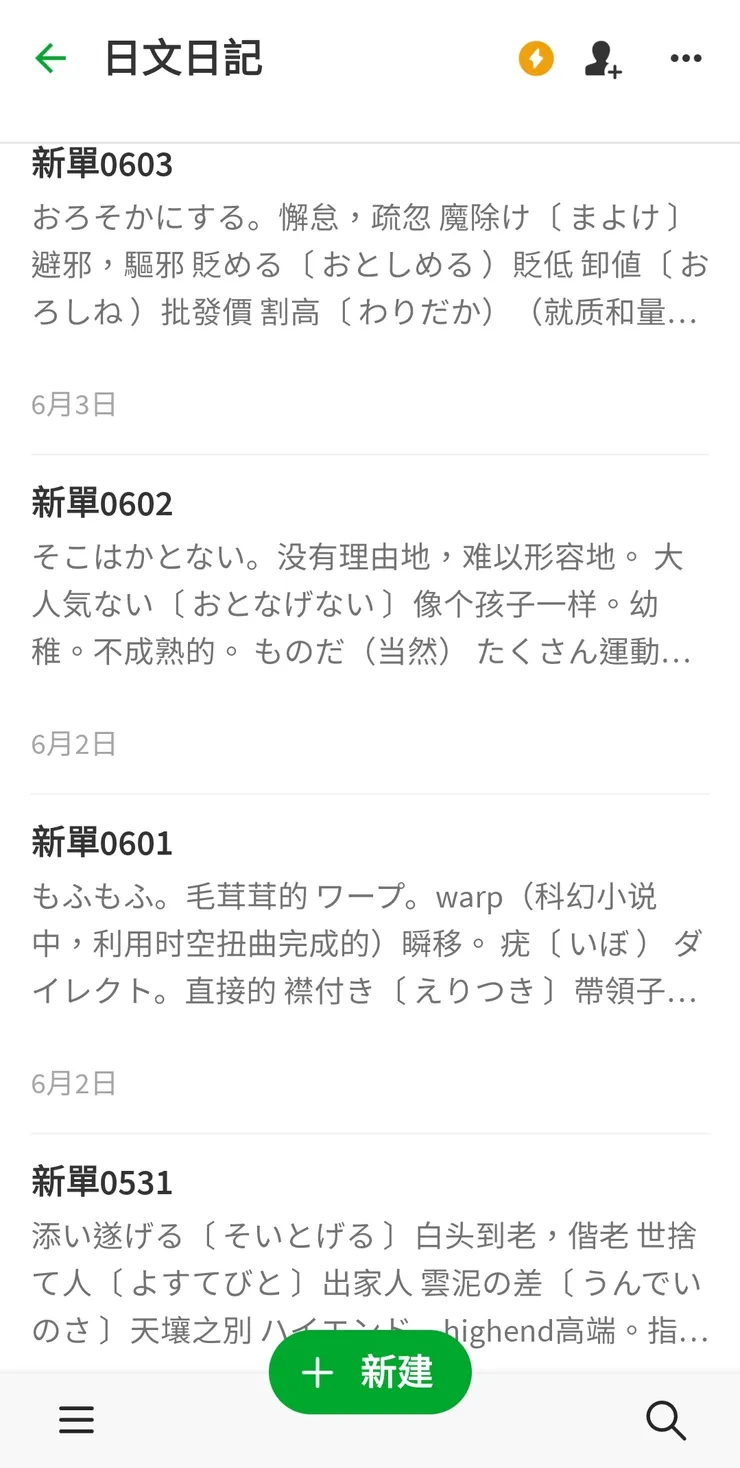This screenshot has width=740, height=1468.
Task: Open the note titled 新單0601
Action: (101, 843)
